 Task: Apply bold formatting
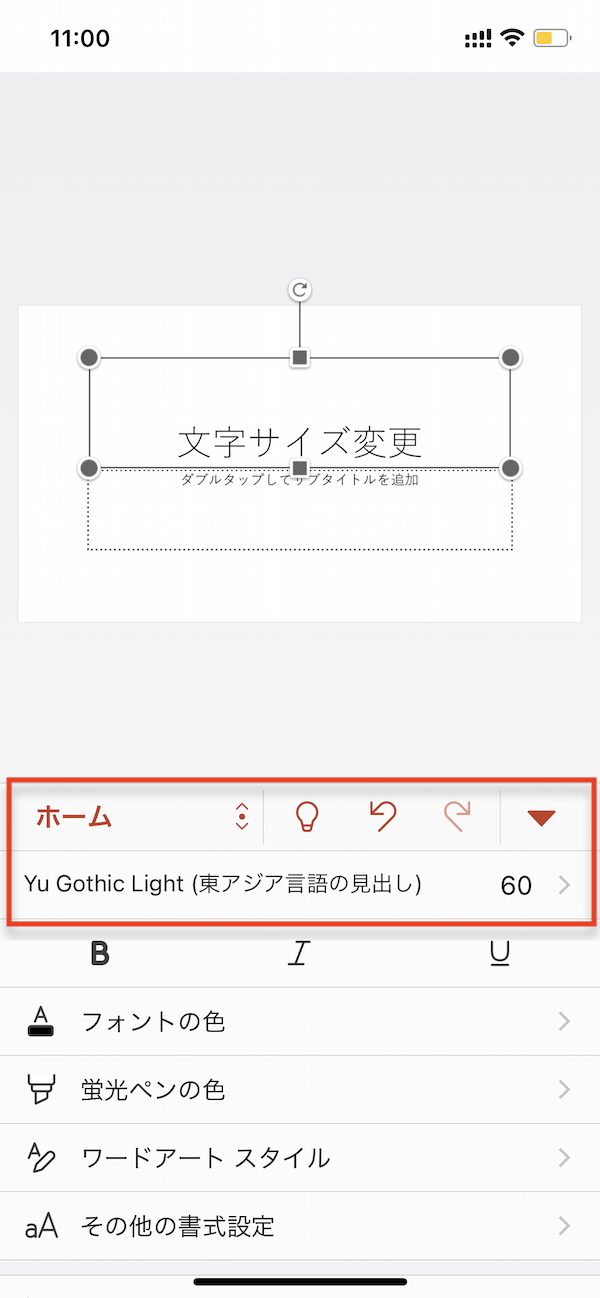pos(100,953)
